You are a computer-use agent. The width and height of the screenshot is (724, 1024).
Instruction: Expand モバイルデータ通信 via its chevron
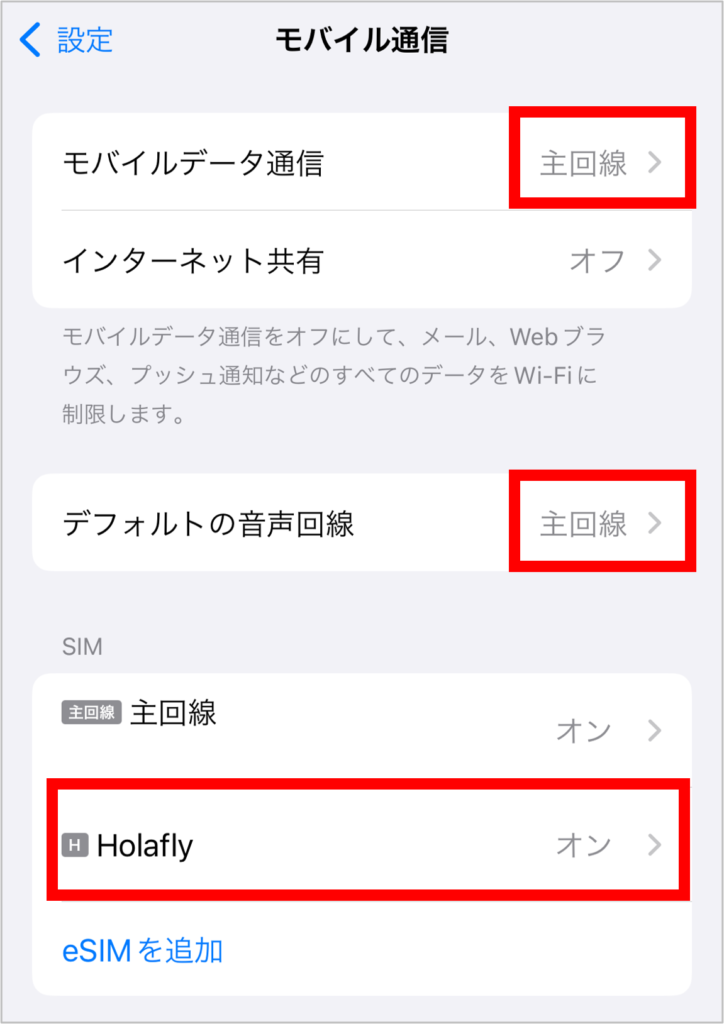[x=655, y=160]
